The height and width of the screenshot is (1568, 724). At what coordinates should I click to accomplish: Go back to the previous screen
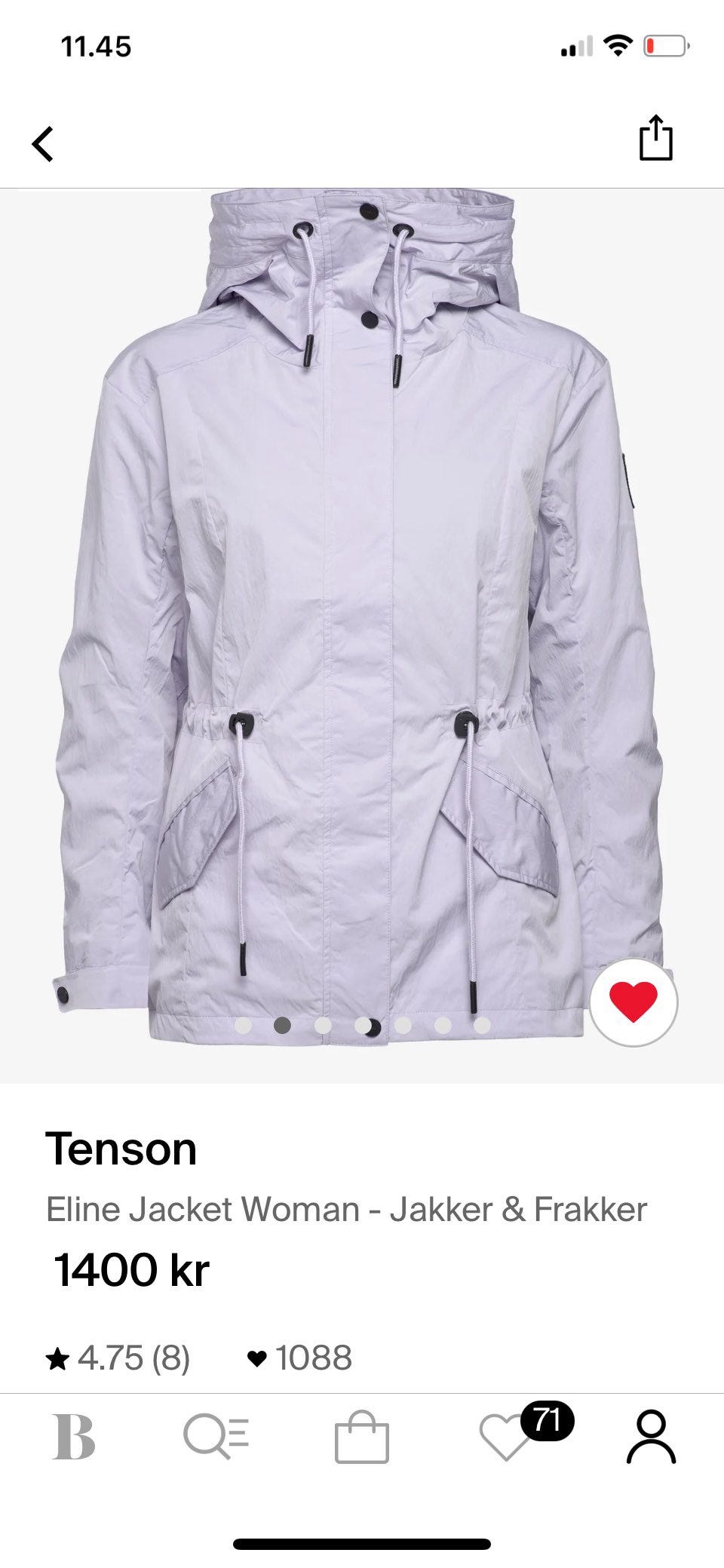point(43,143)
